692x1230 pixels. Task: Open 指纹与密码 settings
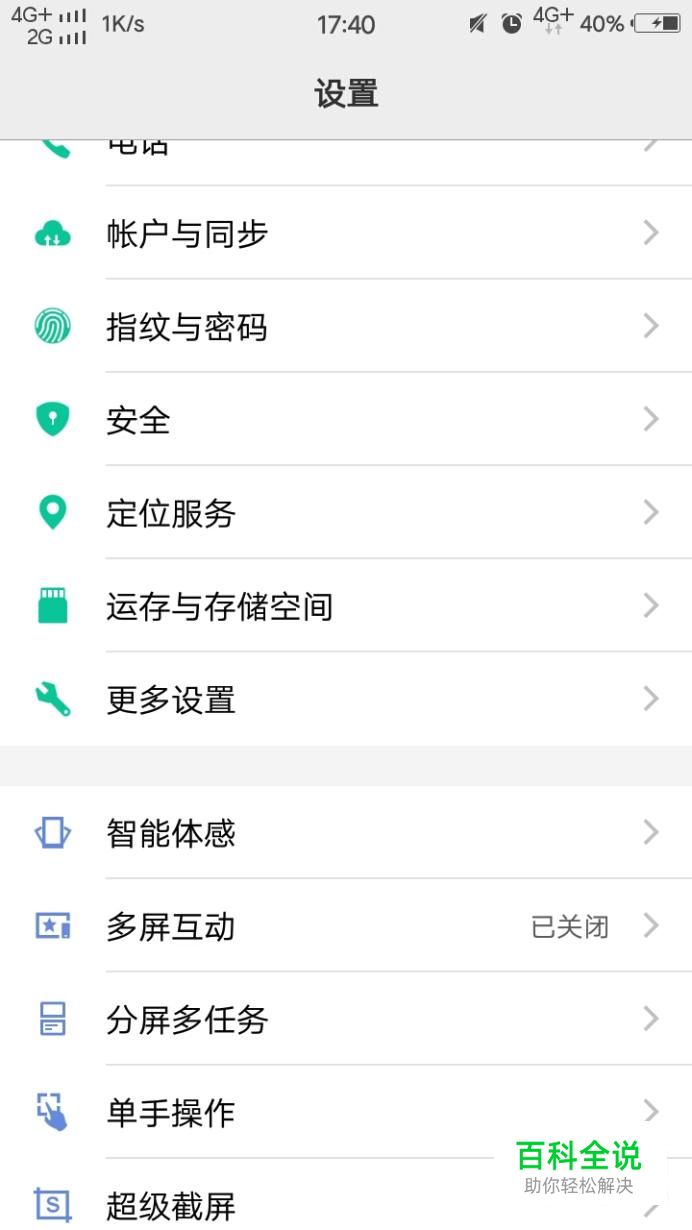pyautogui.click(x=346, y=327)
